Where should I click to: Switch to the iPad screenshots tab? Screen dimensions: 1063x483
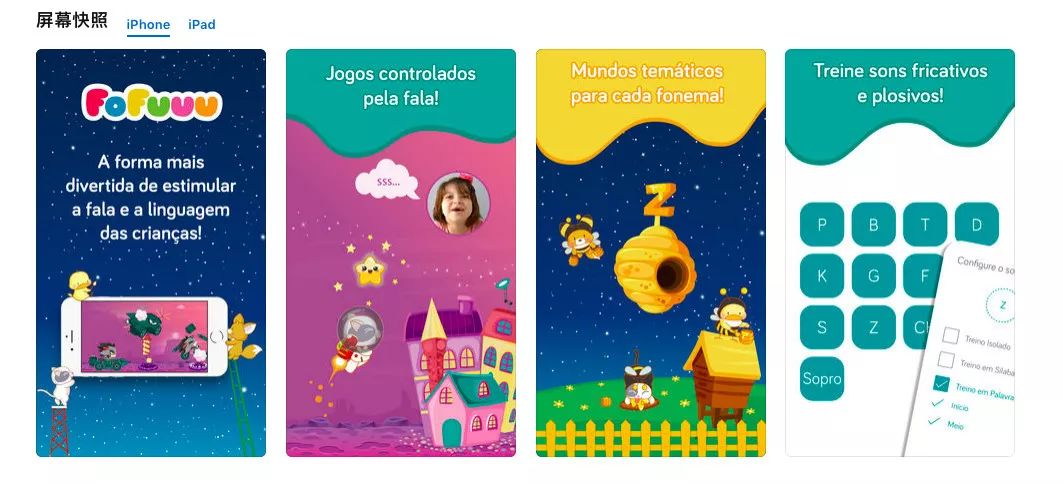click(202, 25)
